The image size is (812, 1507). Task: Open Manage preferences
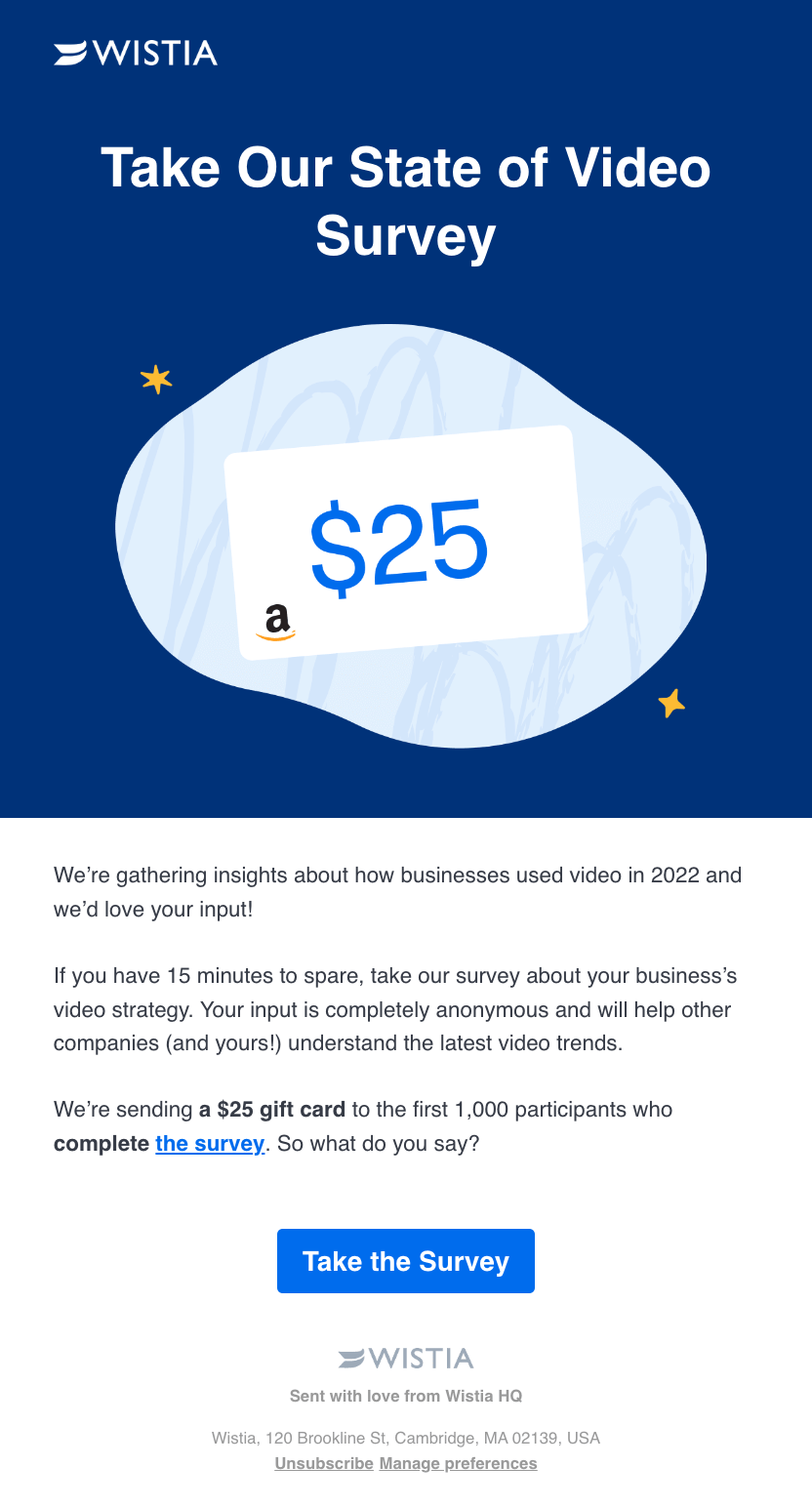pyautogui.click(x=459, y=1463)
